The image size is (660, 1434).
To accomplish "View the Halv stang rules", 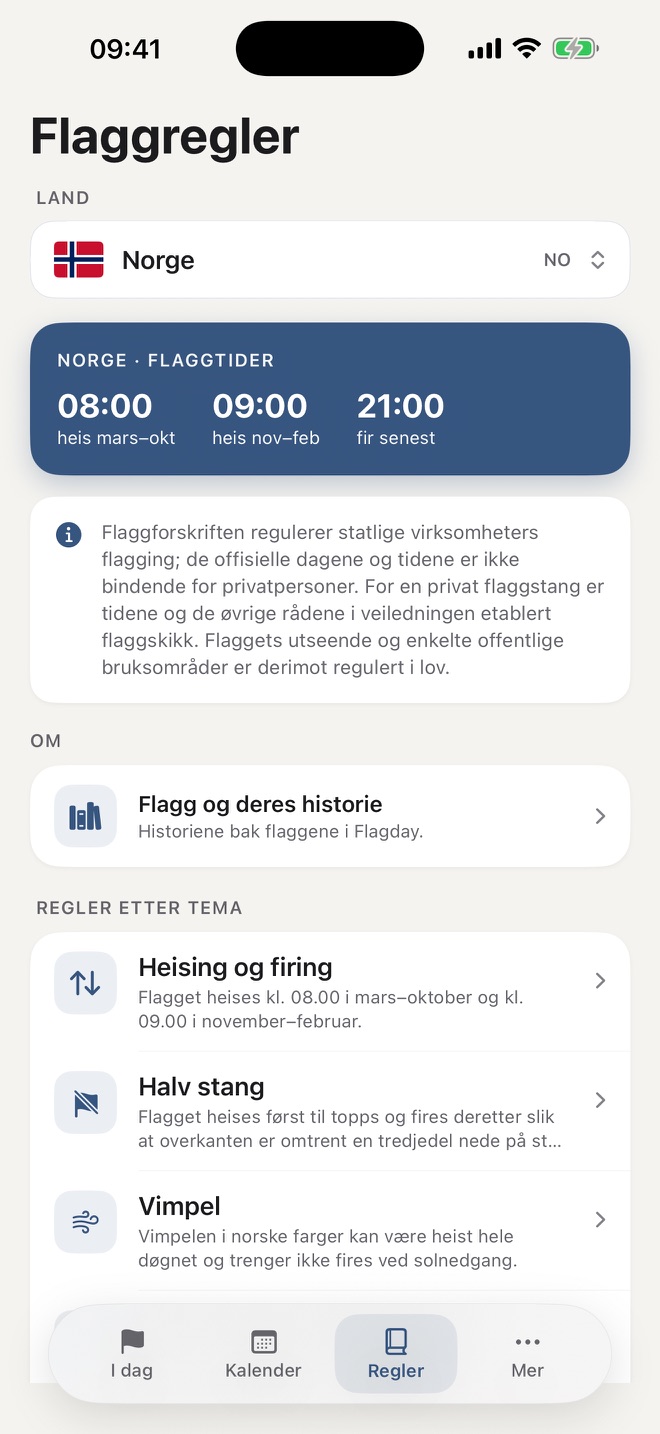I will pos(330,1111).
